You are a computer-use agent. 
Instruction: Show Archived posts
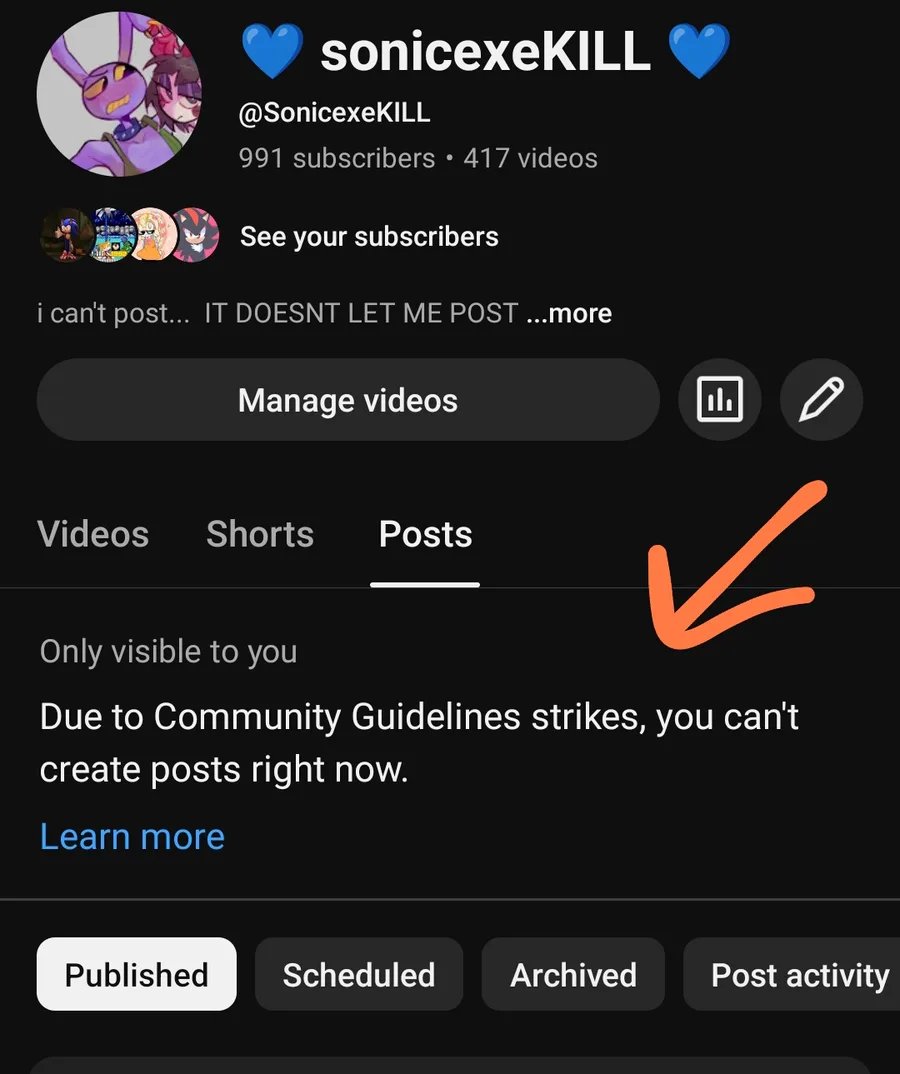573,975
